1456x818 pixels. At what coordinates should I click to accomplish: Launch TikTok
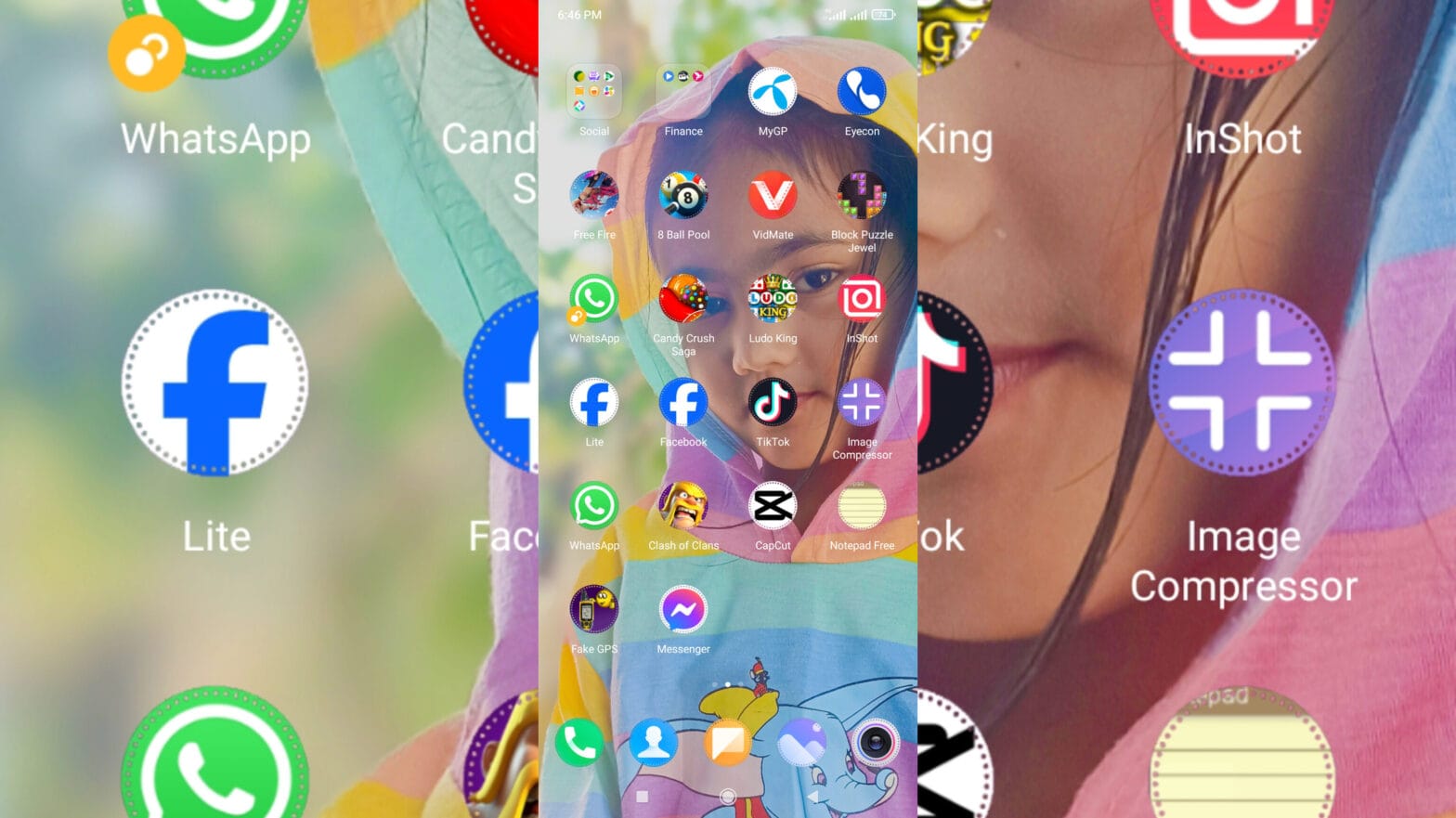click(x=773, y=403)
